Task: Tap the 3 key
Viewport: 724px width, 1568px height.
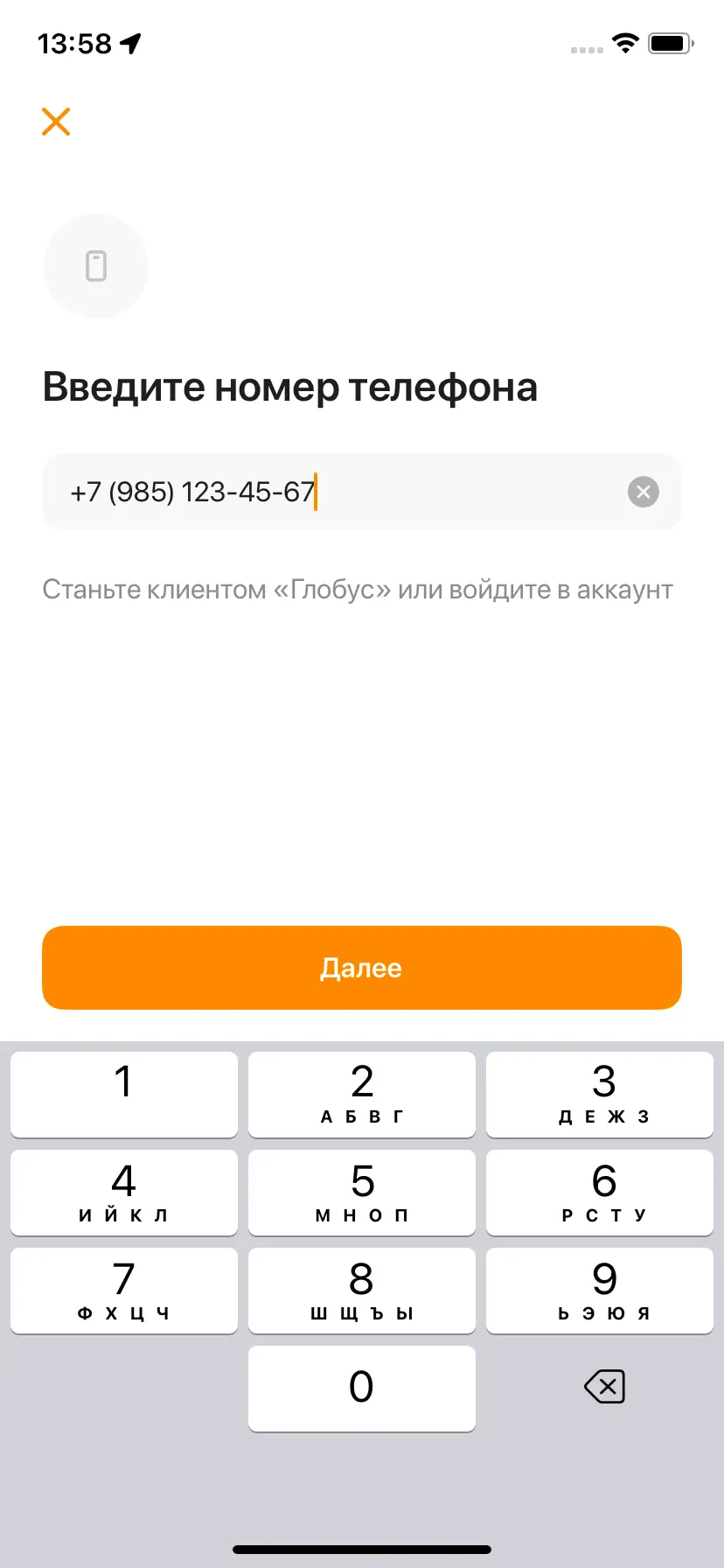Action: pos(600,1094)
